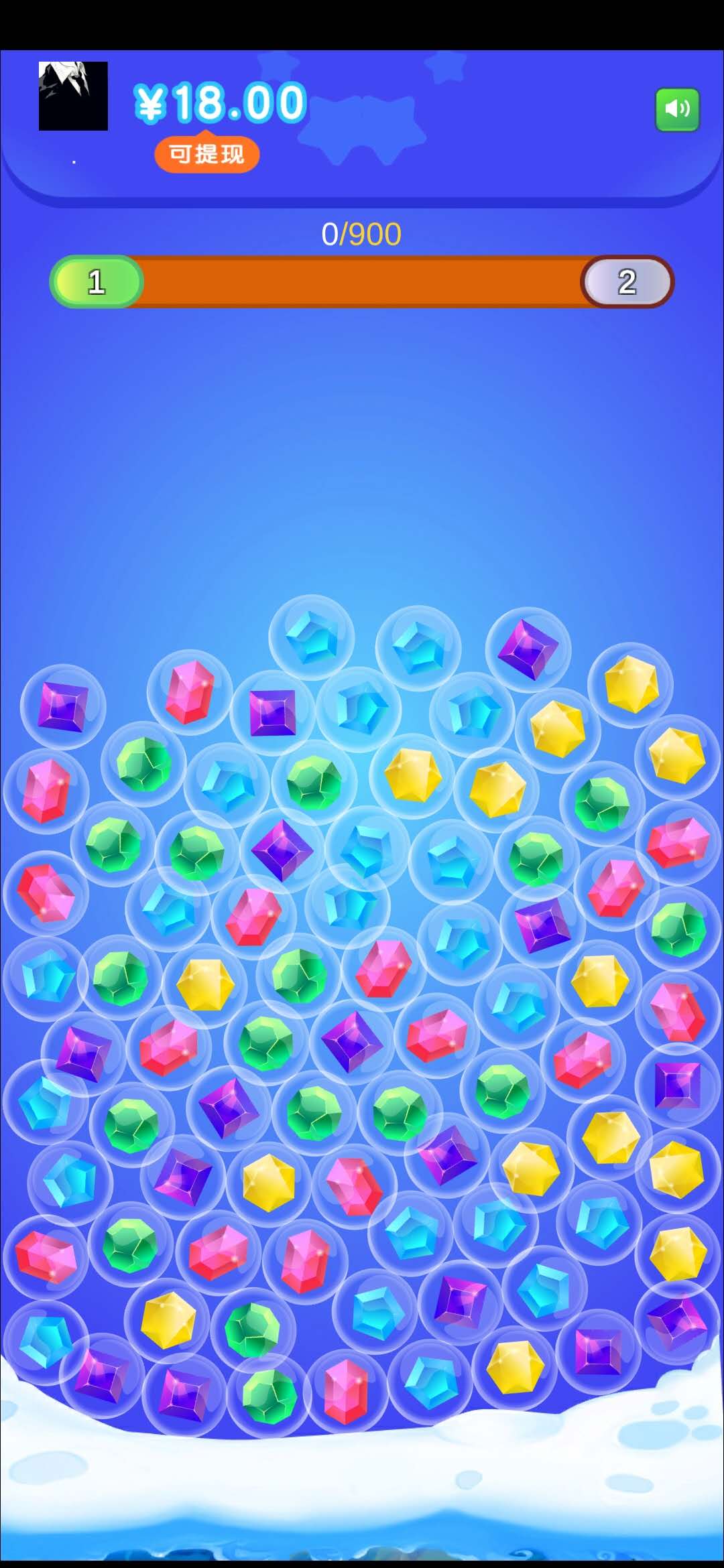Tap the orange 可提现 withdraw button
Screen dimensions: 724x1568
206,155
